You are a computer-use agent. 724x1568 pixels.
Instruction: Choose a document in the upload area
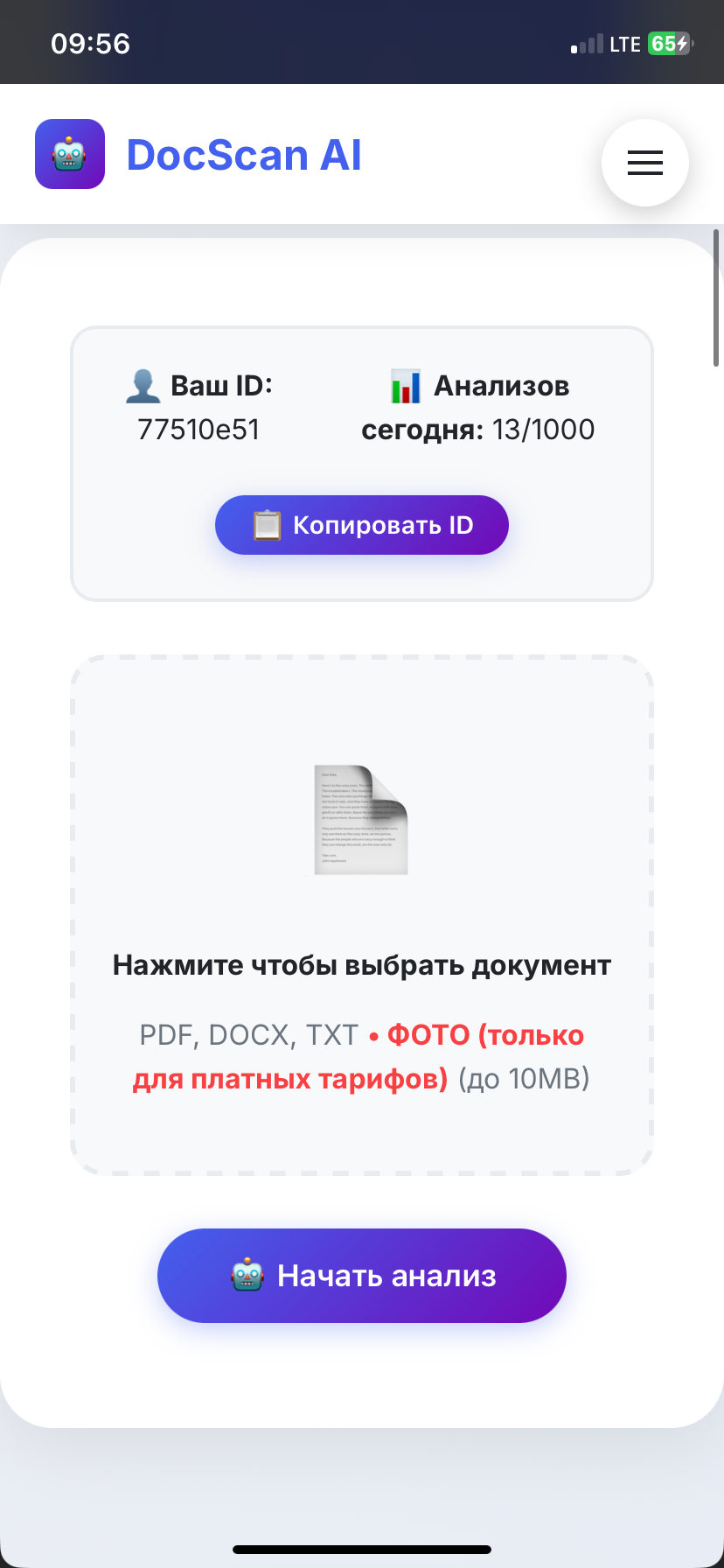[362, 914]
